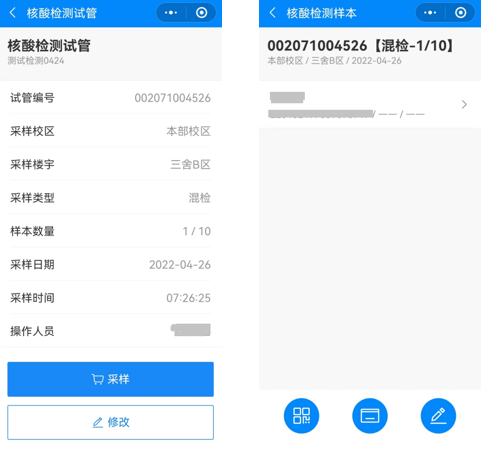Open the sample entry row with chevron
This screenshot has width=482, height=453.
(x=370, y=104)
